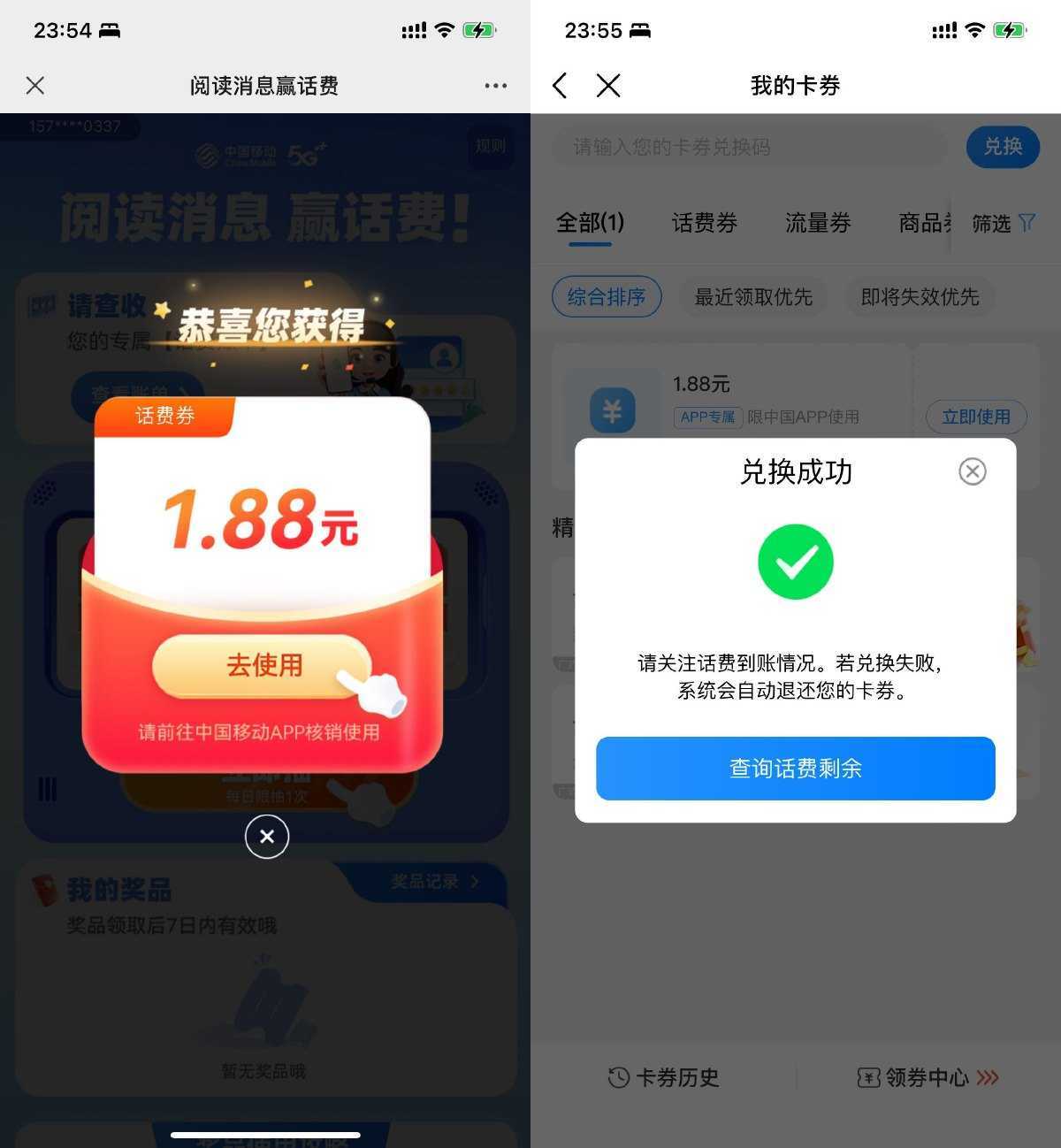Select the 综合排序 sort chip
The width and height of the screenshot is (1061, 1148).
[607, 297]
